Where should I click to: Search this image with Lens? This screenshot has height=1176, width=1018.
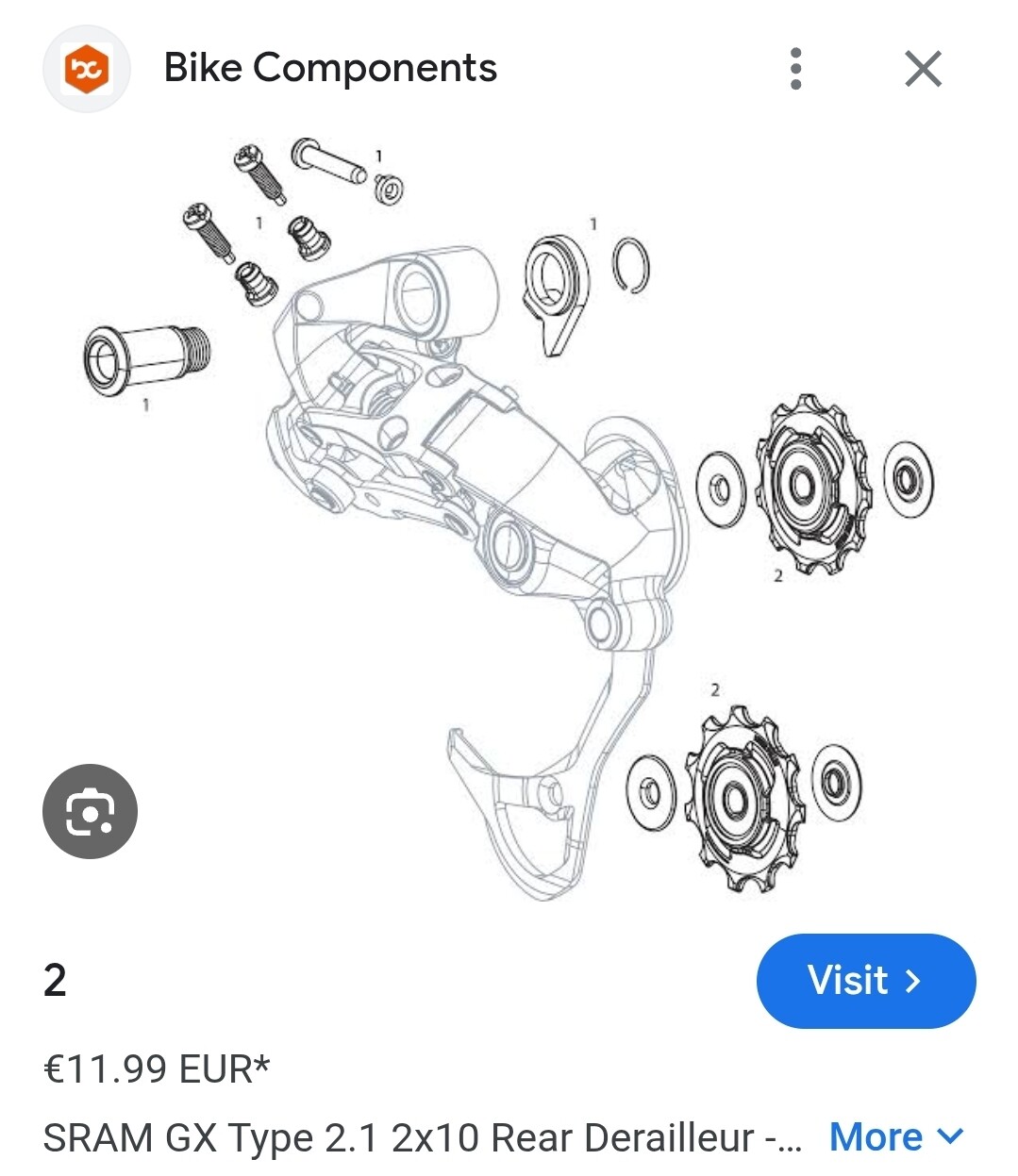91,811
